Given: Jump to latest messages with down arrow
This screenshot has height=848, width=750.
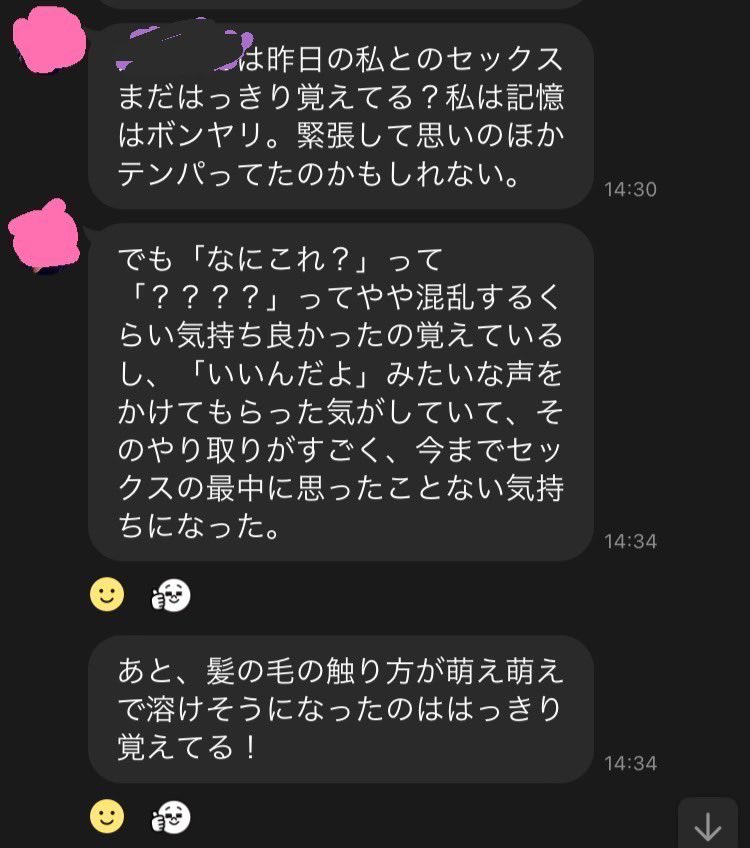Looking at the screenshot, I should click(707, 824).
